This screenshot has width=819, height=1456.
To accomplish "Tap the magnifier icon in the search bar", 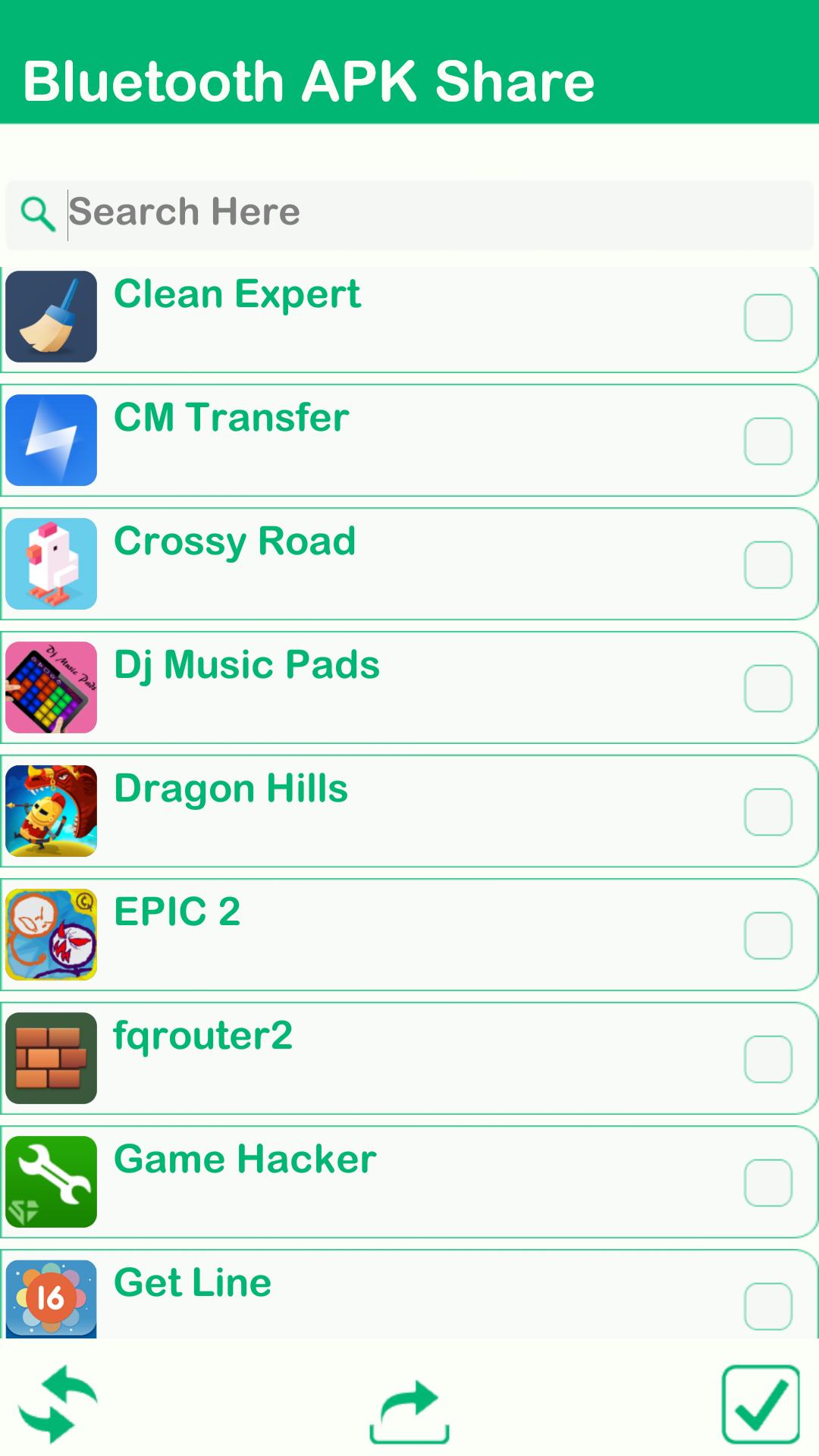I will [38, 213].
